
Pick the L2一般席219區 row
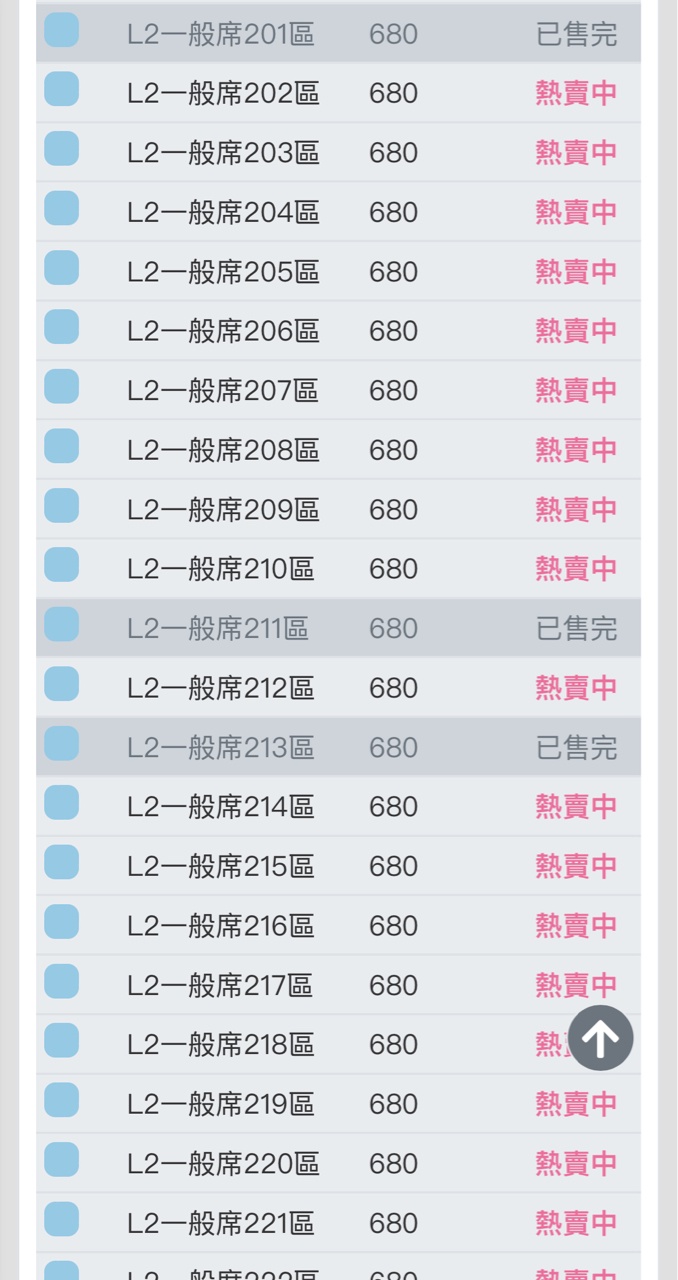pos(221,1104)
